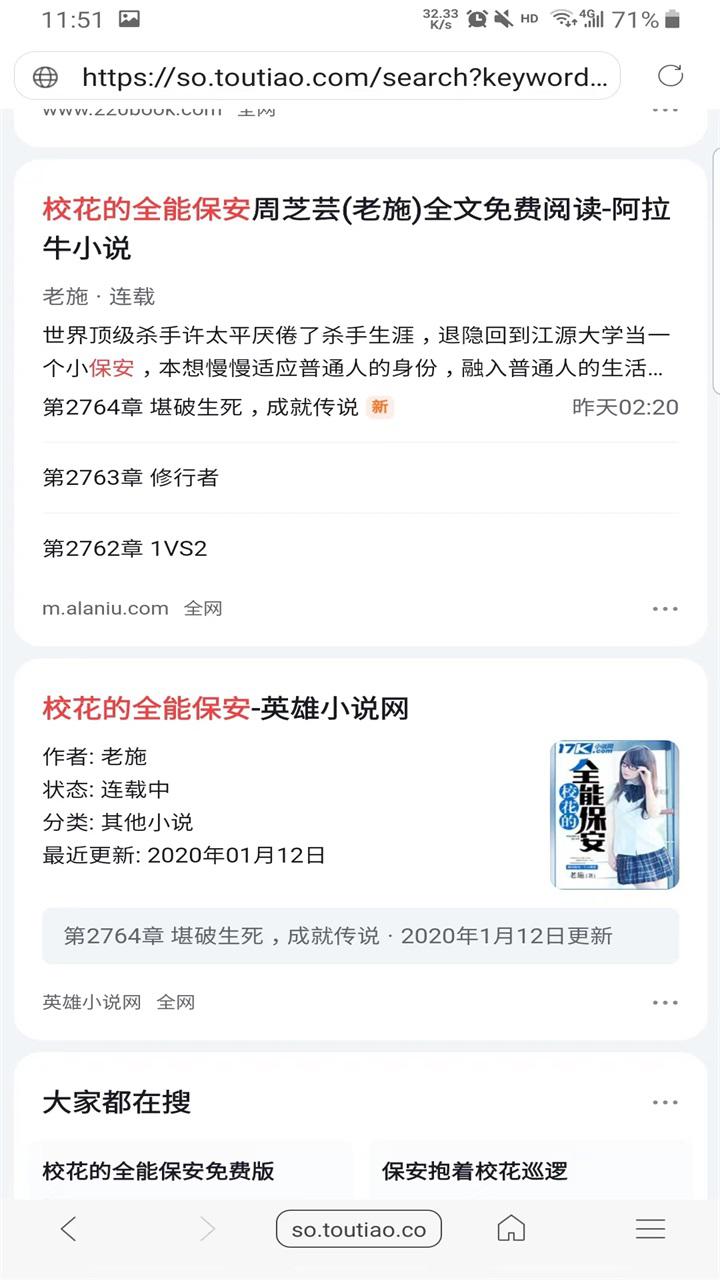Open the options dots beside m.alaniu.com
Viewport: 720px width, 1280px height.
point(665,608)
